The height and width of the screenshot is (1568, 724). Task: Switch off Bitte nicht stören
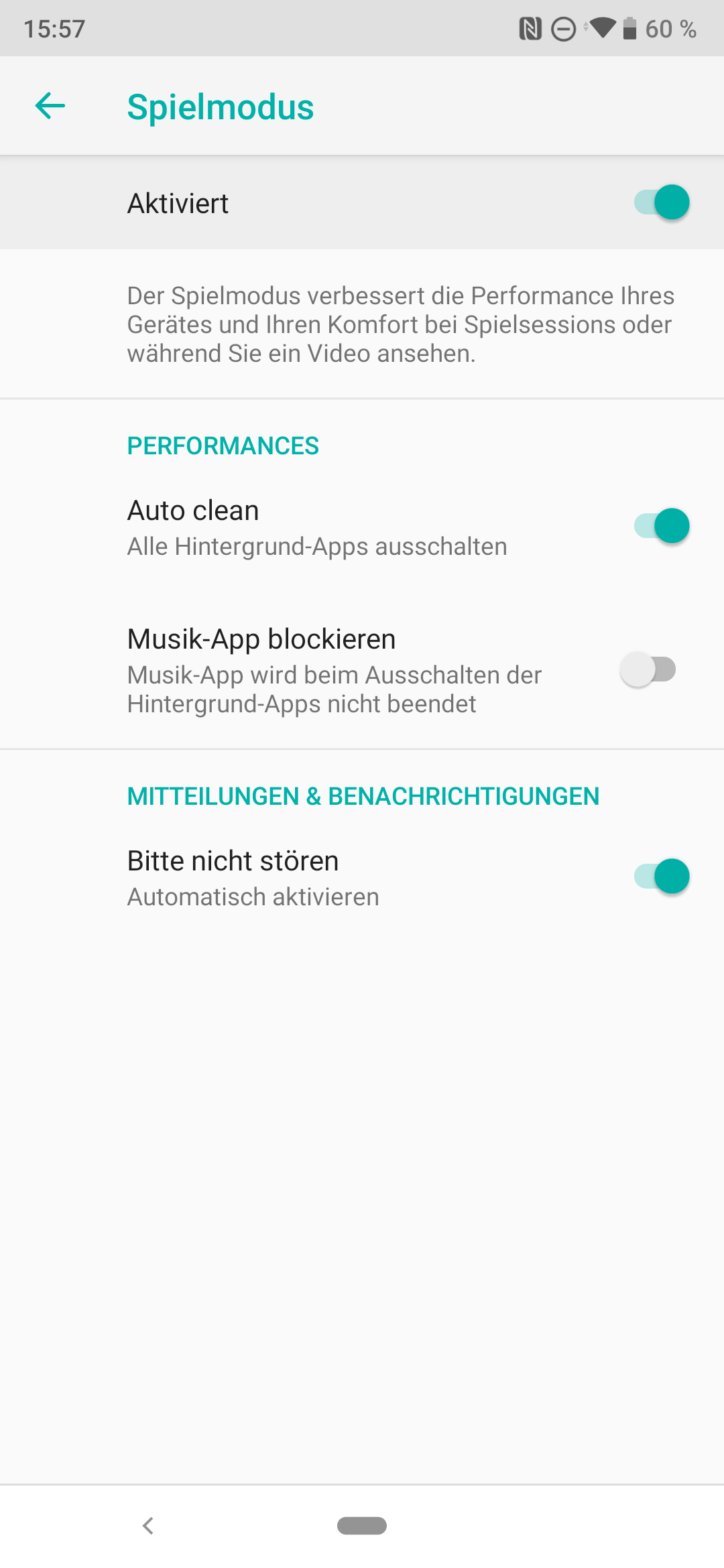pyautogui.click(x=662, y=876)
